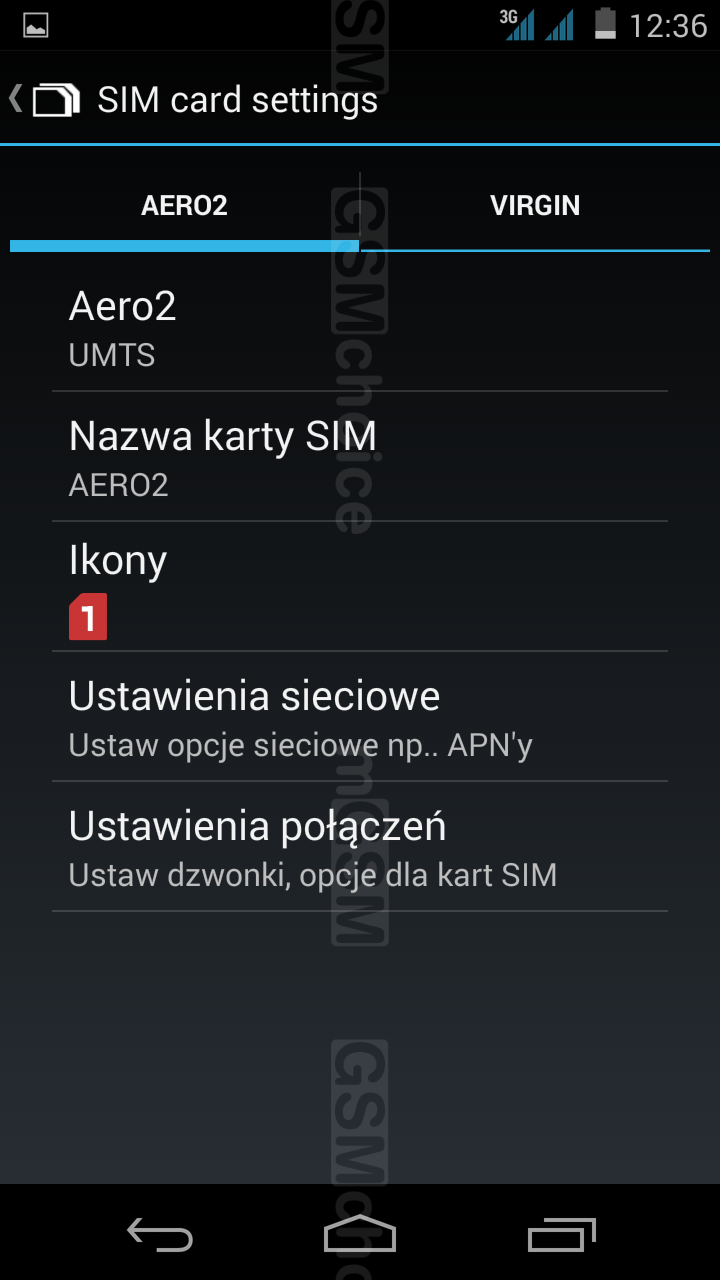Viewport: 720px width, 1280px height.
Task: Tap the system home button
Action: point(360,1235)
